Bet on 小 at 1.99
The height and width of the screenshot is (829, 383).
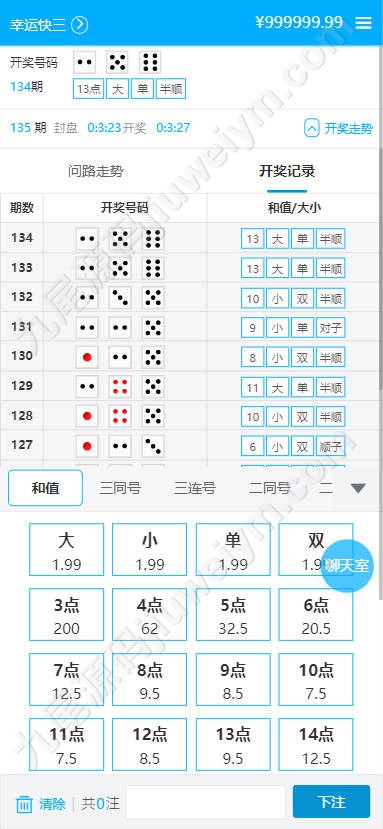pyautogui.click(x=150, y=549)
